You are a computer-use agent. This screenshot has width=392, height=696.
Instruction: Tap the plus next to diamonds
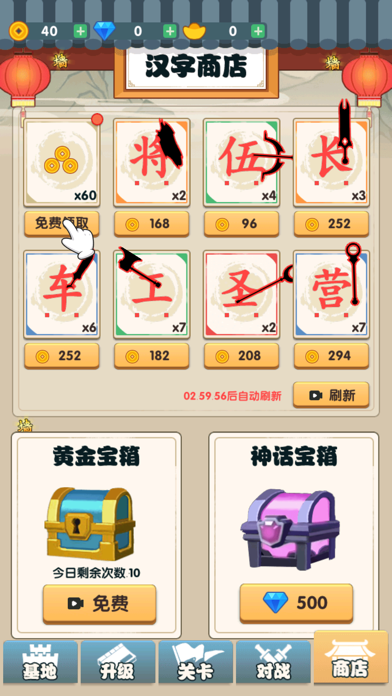(170, 32)
